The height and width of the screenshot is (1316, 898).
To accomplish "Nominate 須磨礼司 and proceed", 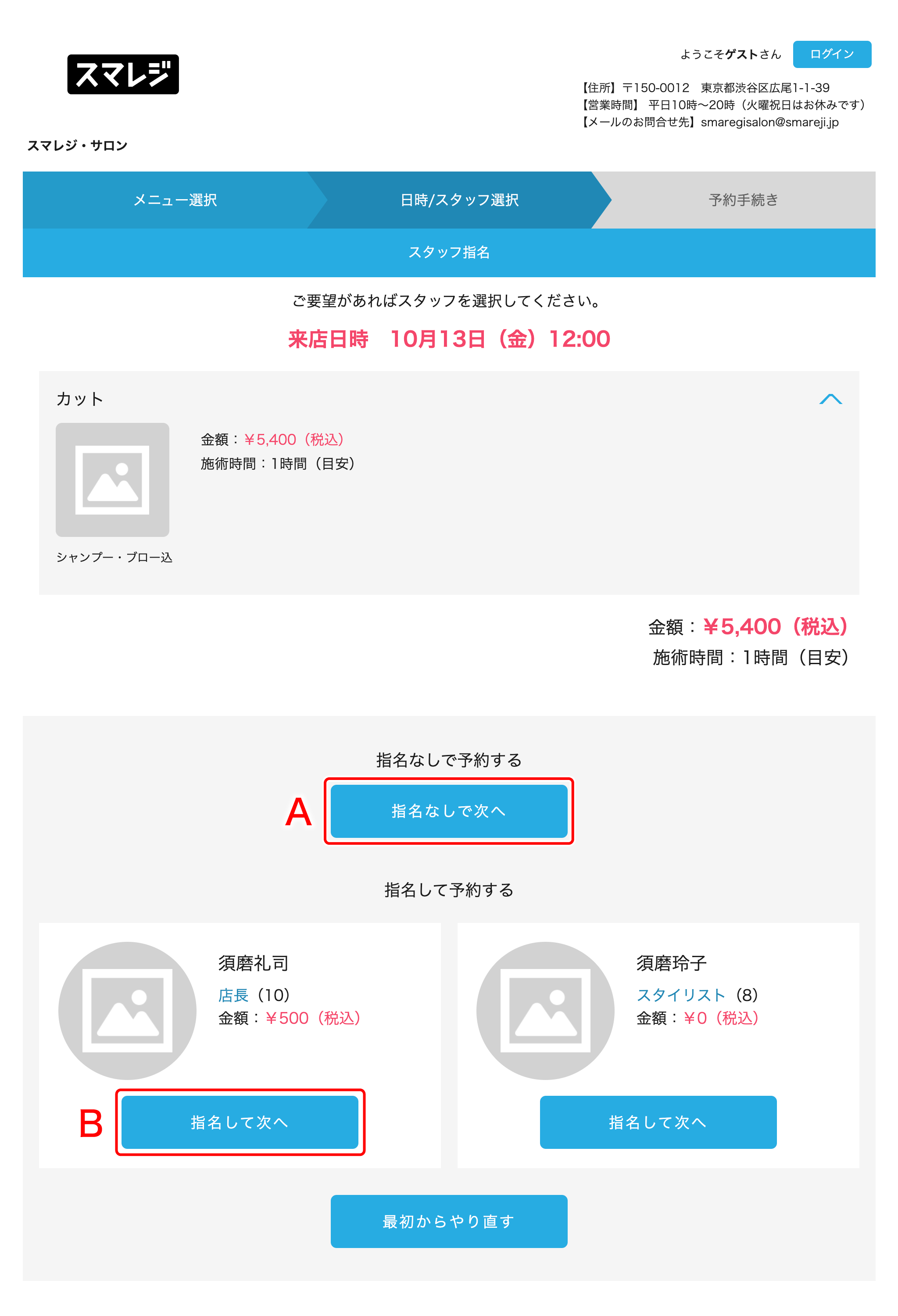I will click(240, 1122).
